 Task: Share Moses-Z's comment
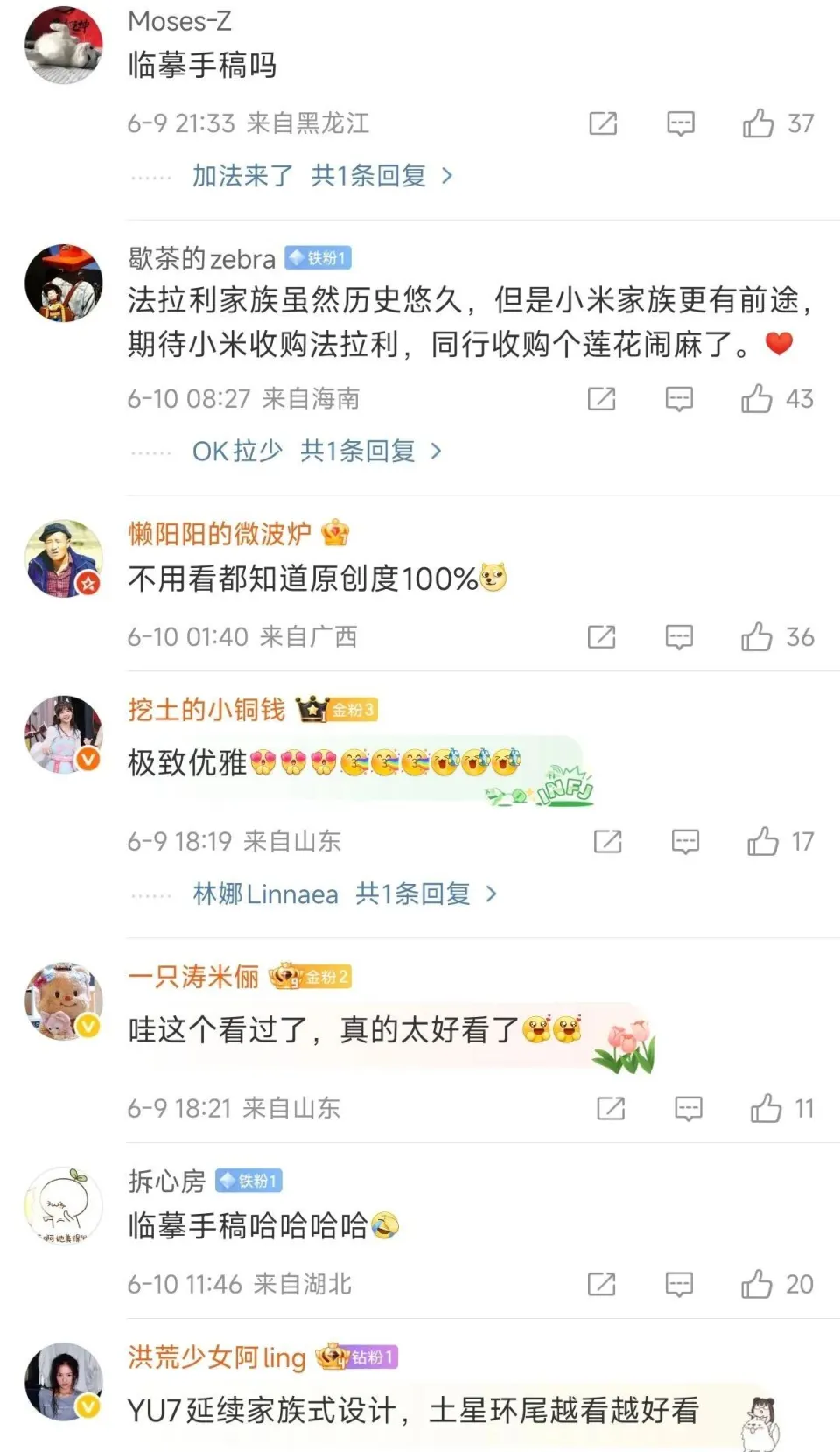[603, 123]
